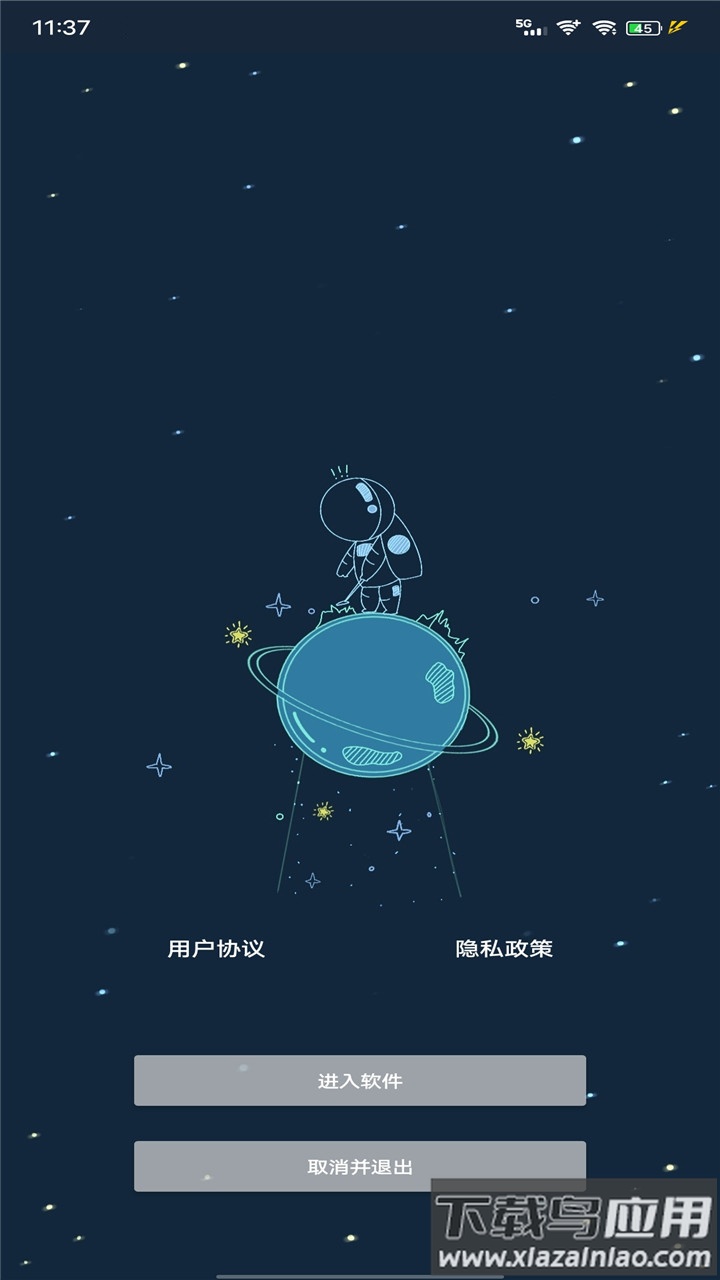Tap 进入软件 to enter the app
Viewport: 720px width, 1280px height.
360,1081
